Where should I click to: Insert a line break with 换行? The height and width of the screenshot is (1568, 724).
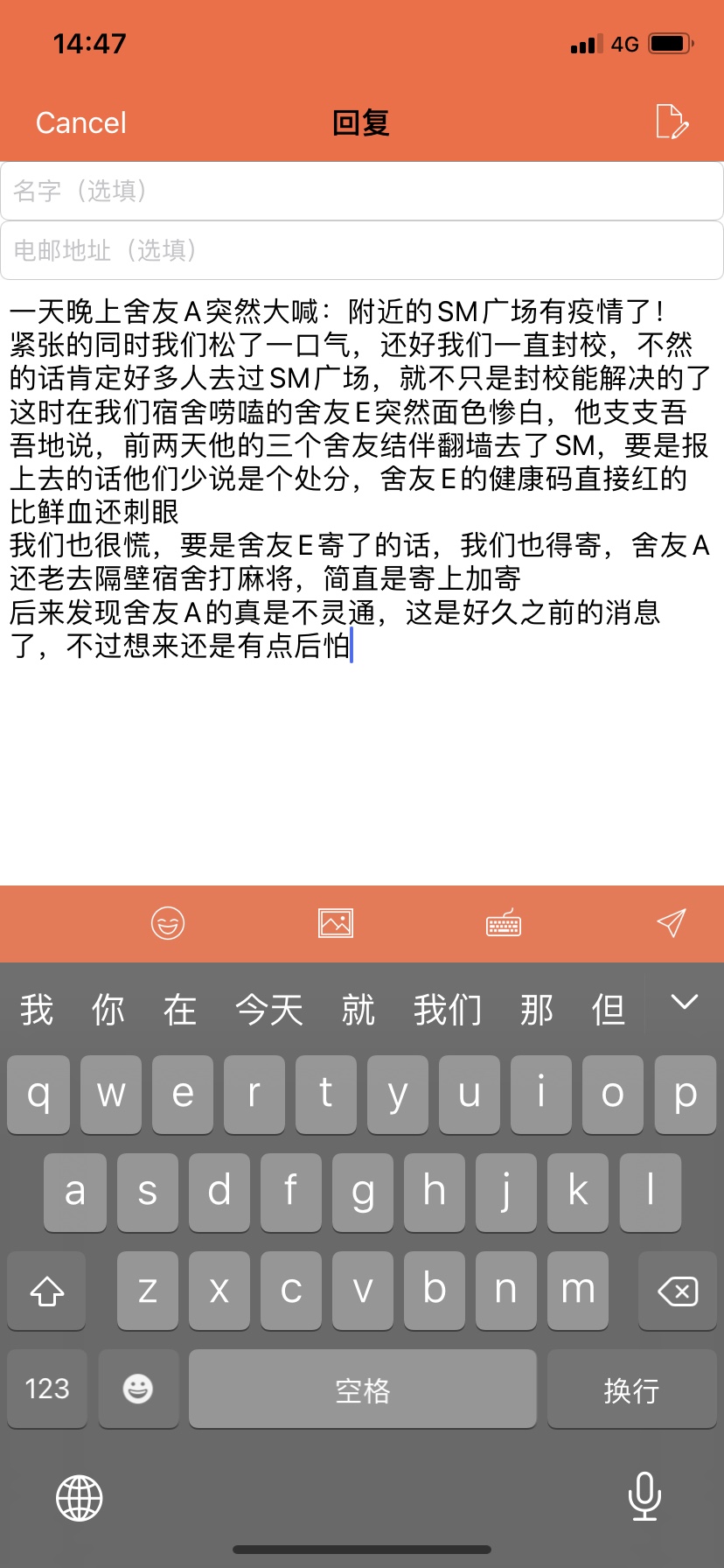click(x=631, y=1389)
